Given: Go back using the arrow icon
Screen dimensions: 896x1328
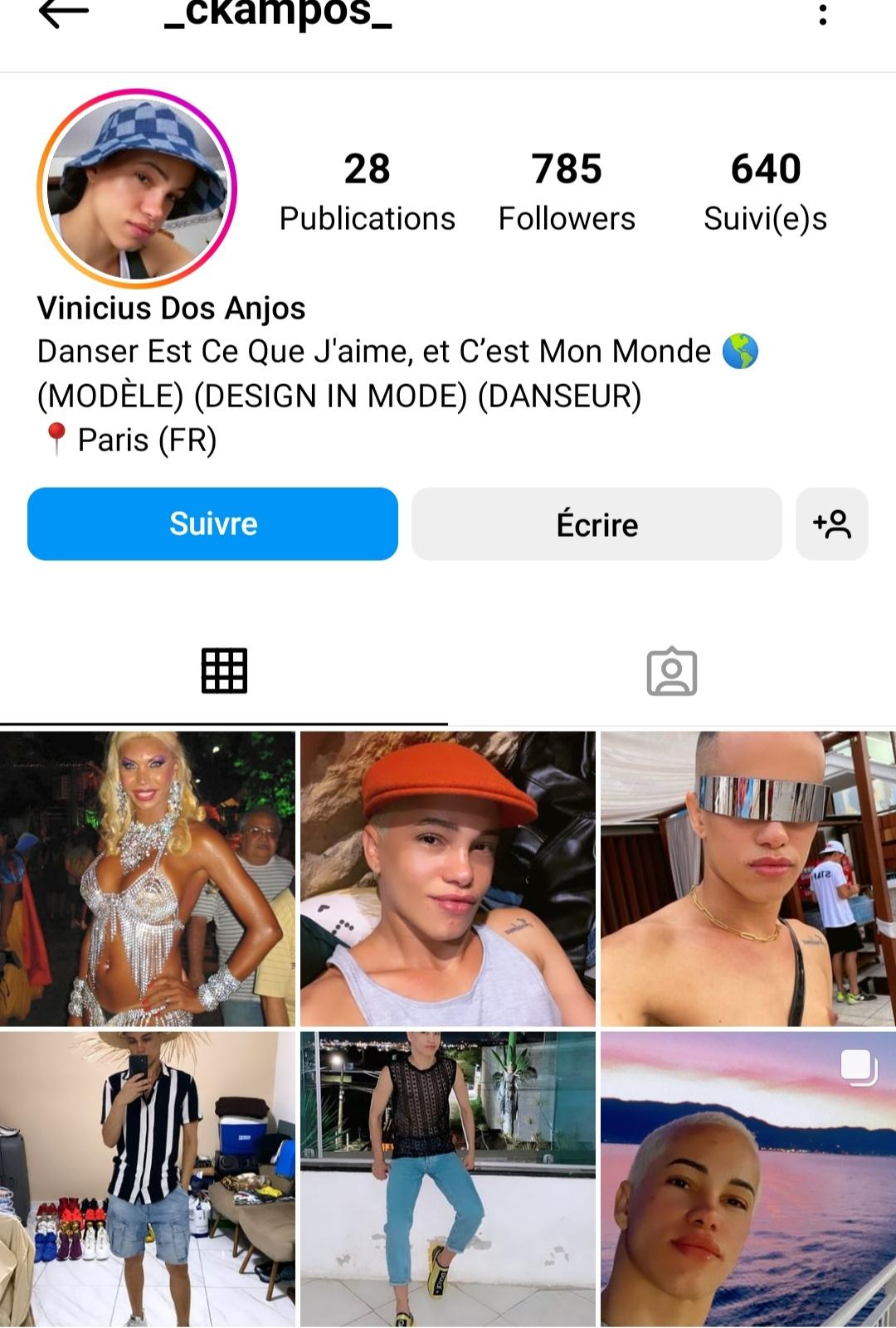Looking at the screenshot, I should (x=63, y=12).
